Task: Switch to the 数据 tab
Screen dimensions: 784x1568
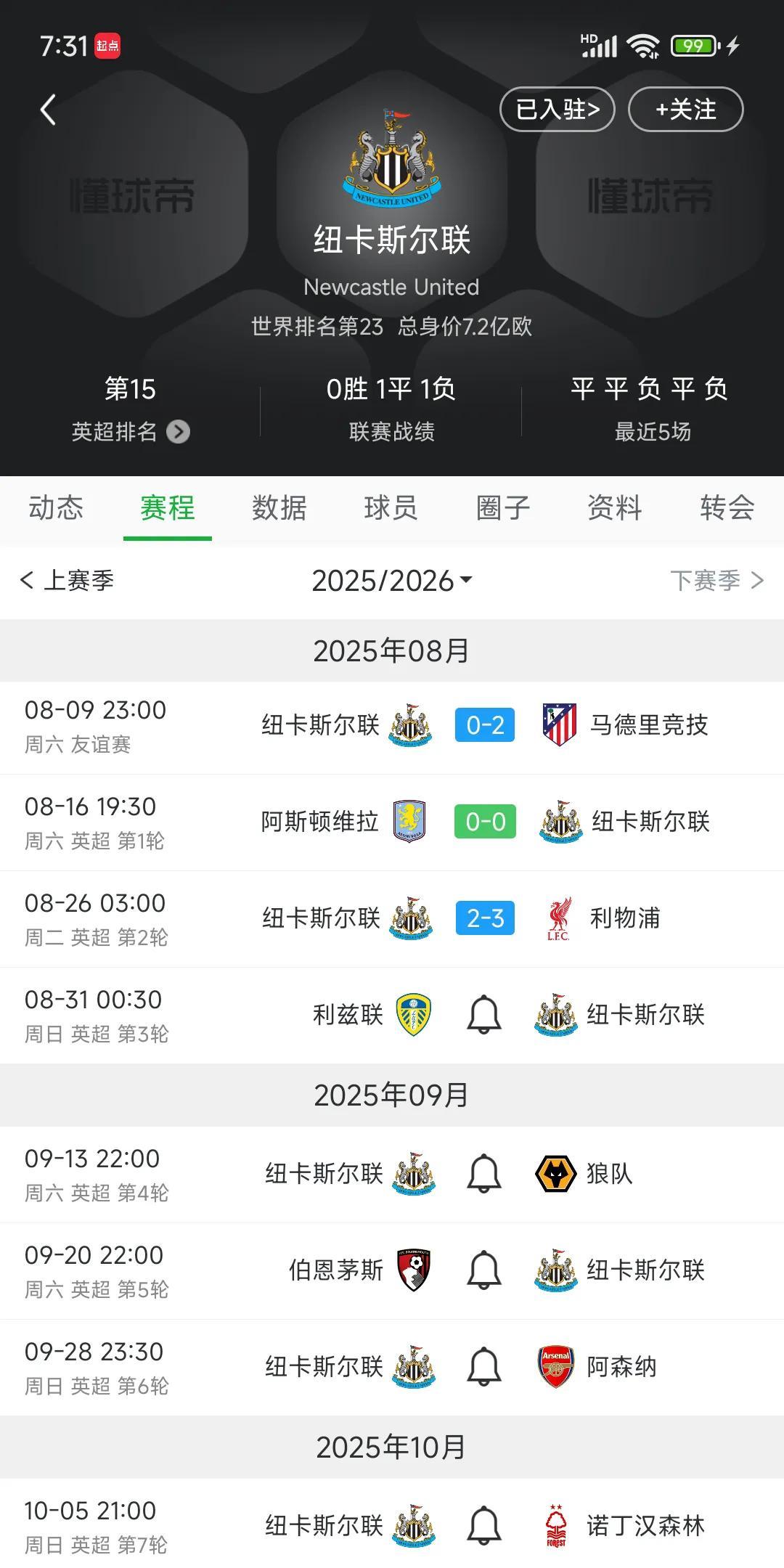Action: (x=279, y=507)
